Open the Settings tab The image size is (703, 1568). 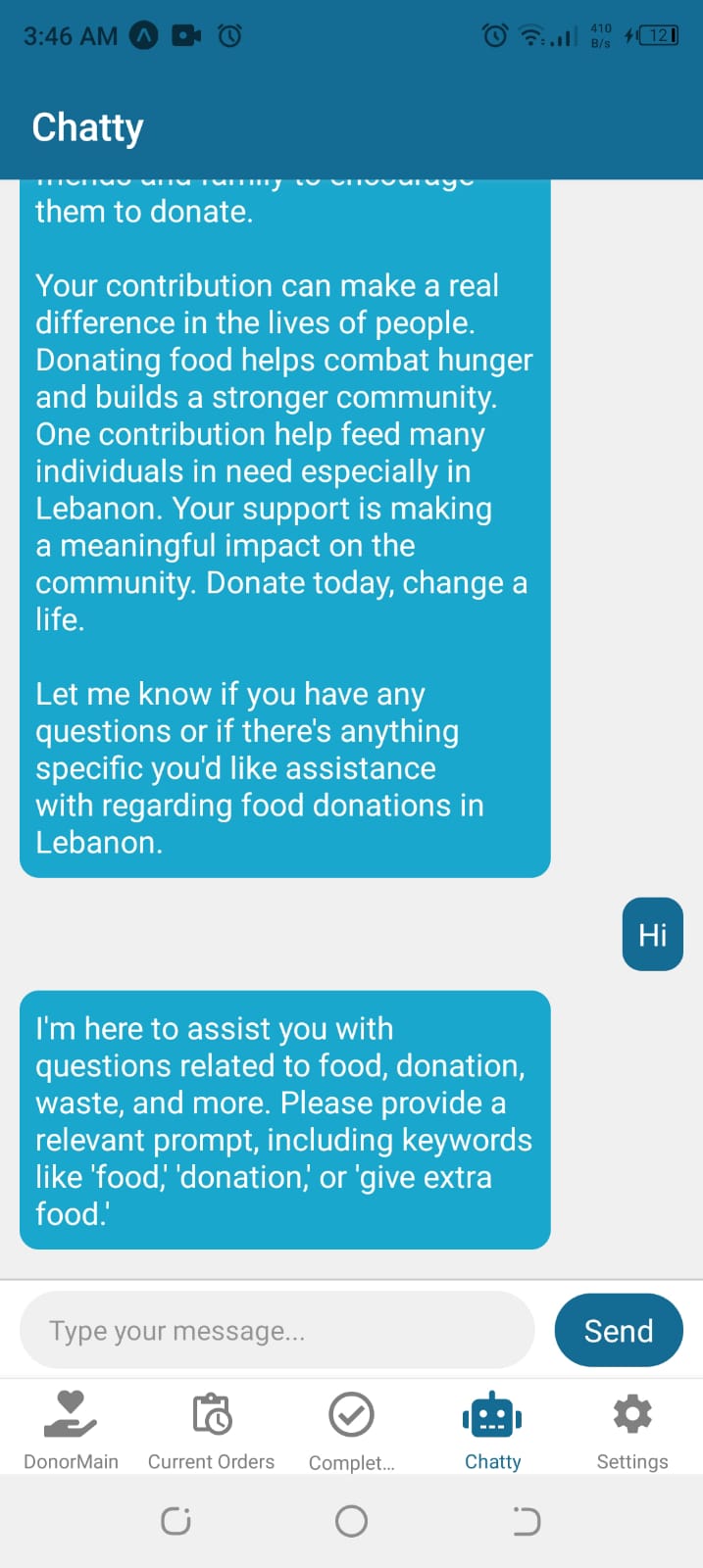(632, 1430)
